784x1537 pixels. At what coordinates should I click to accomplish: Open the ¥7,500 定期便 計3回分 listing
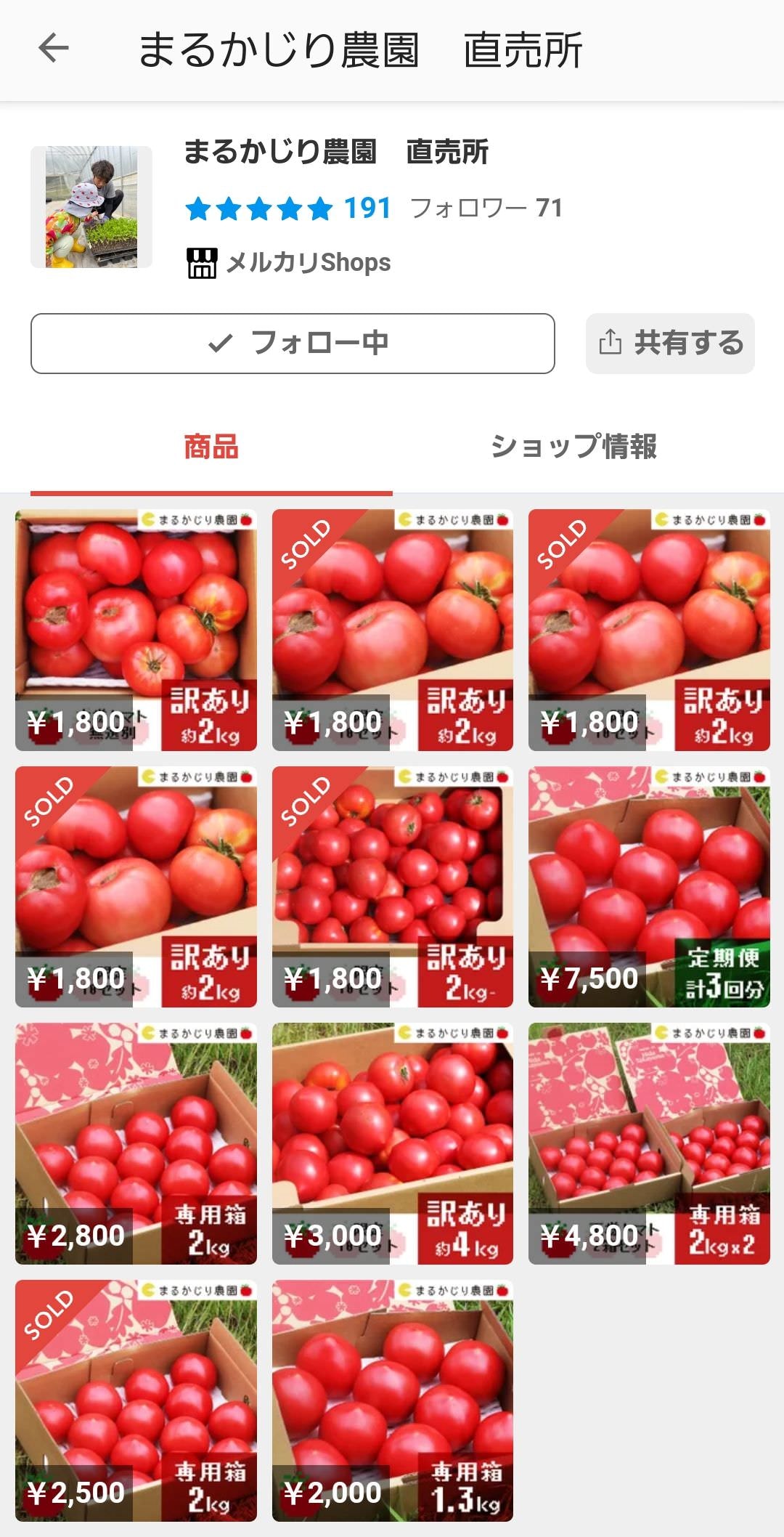pos(649,887)
